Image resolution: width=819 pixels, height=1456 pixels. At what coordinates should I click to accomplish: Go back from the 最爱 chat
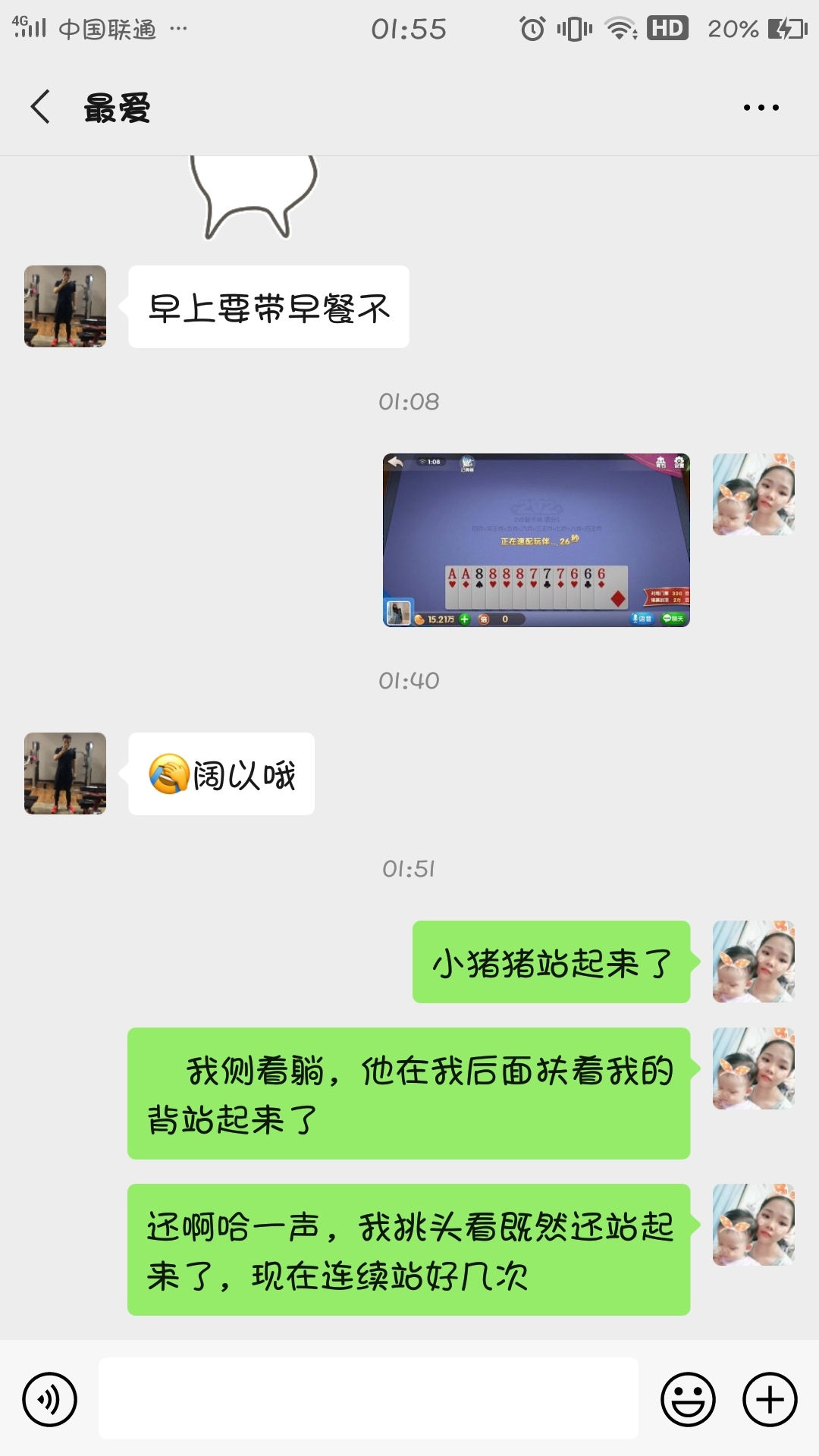tap(41, 107)
